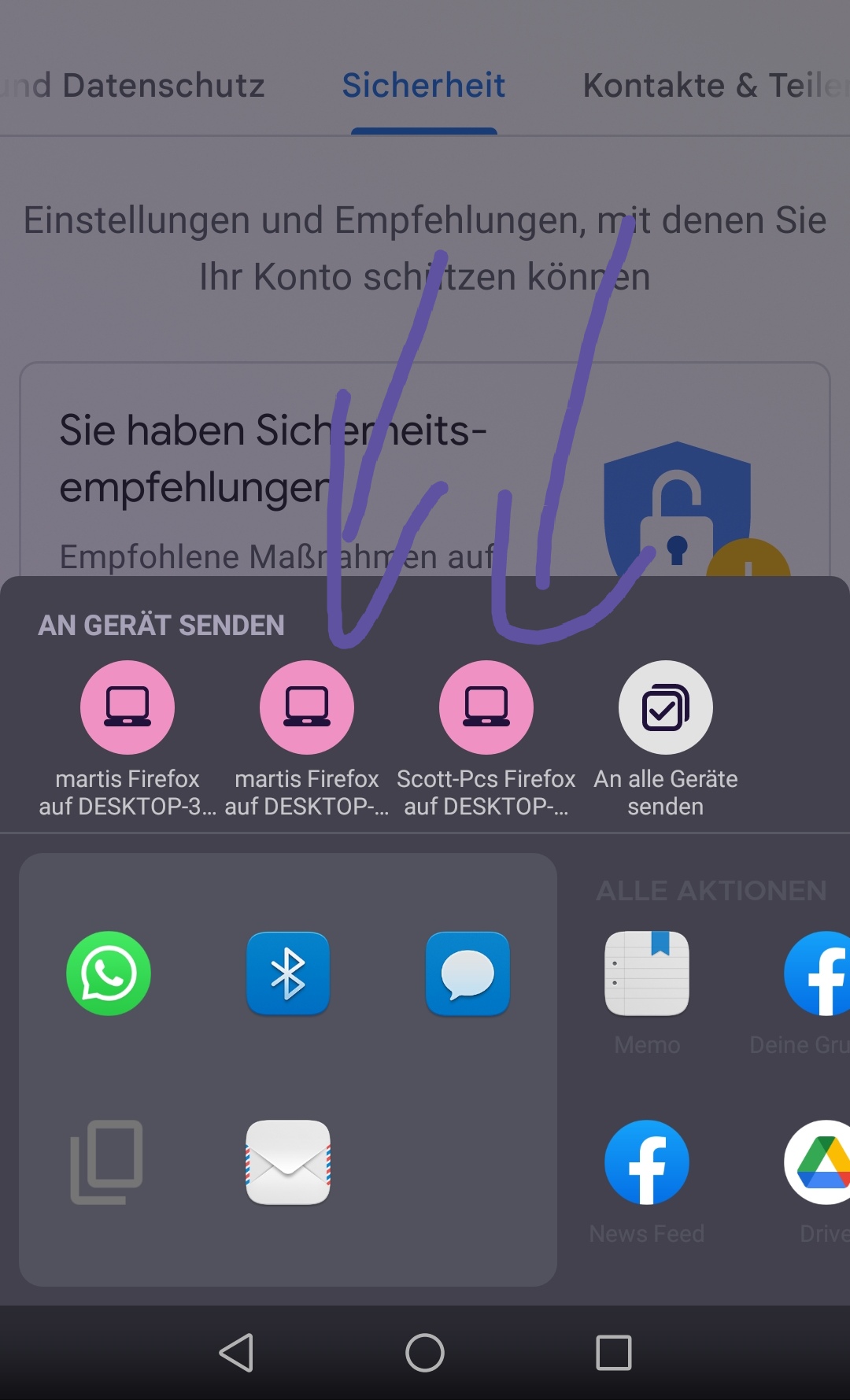Image resolution: width=850 pixels, height=1400 pixels.
Task: Share to Facebook News Feed
Action: click(x=647, y=1162)
